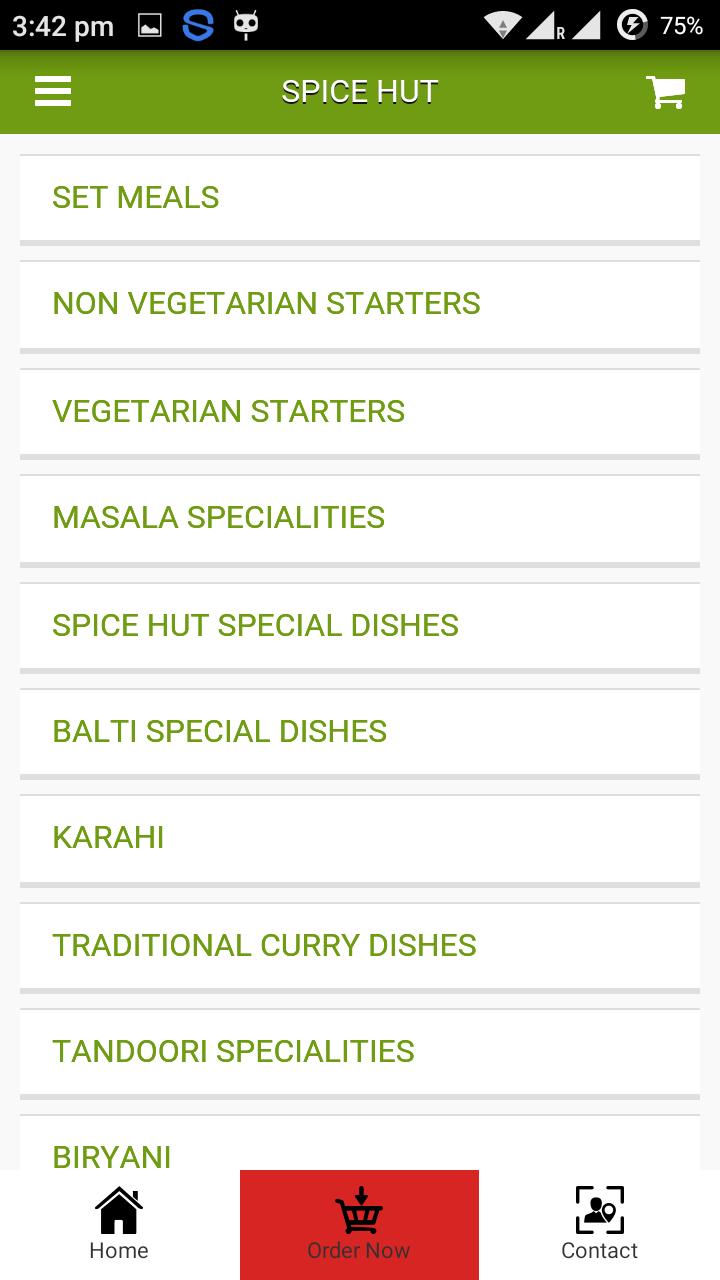Go to the Contact screen
This screenshot has width=720, height=1280.
[x=599, y=1225]
